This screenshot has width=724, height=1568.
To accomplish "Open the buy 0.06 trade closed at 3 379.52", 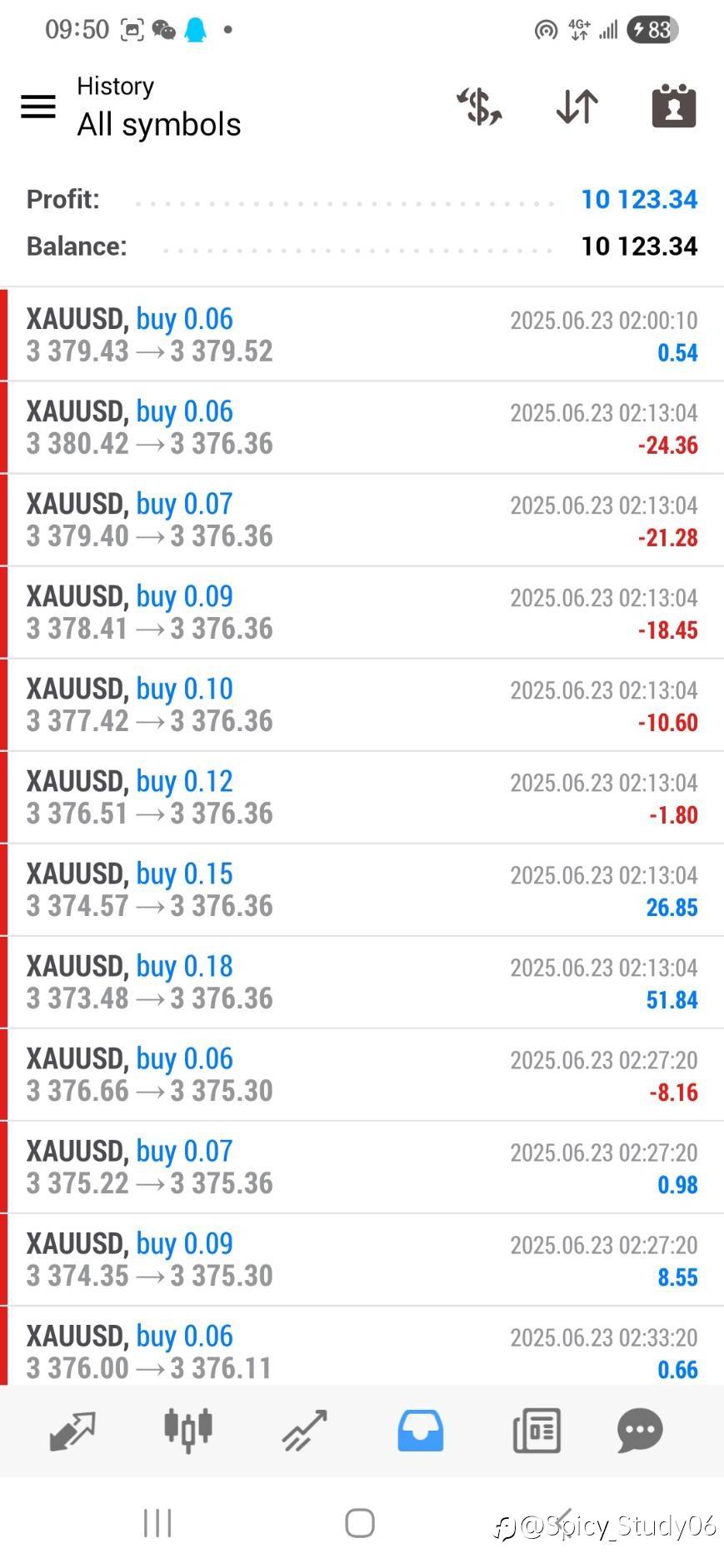I will [362, 335].
